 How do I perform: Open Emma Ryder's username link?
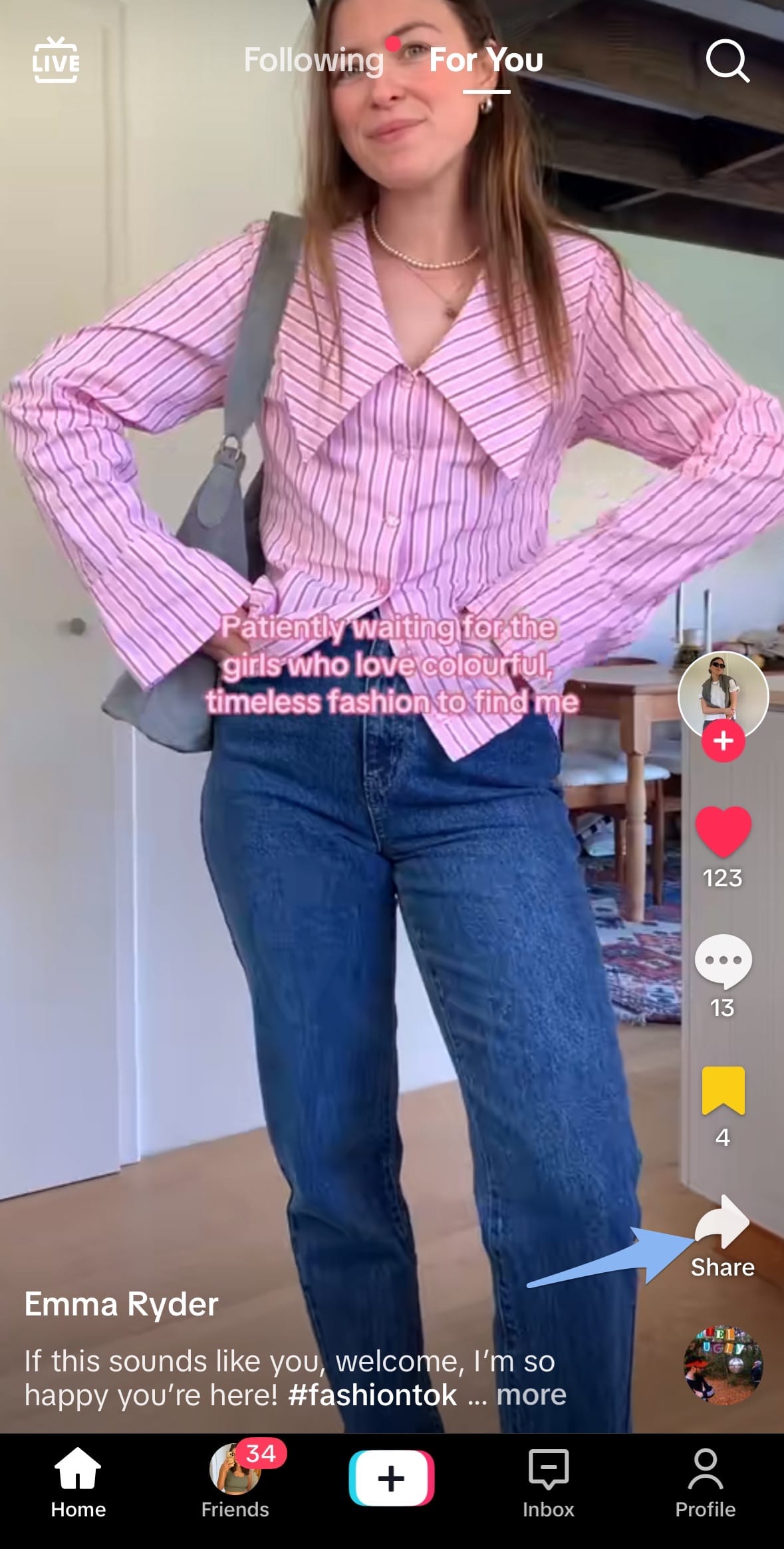[x=121, y=1304]
